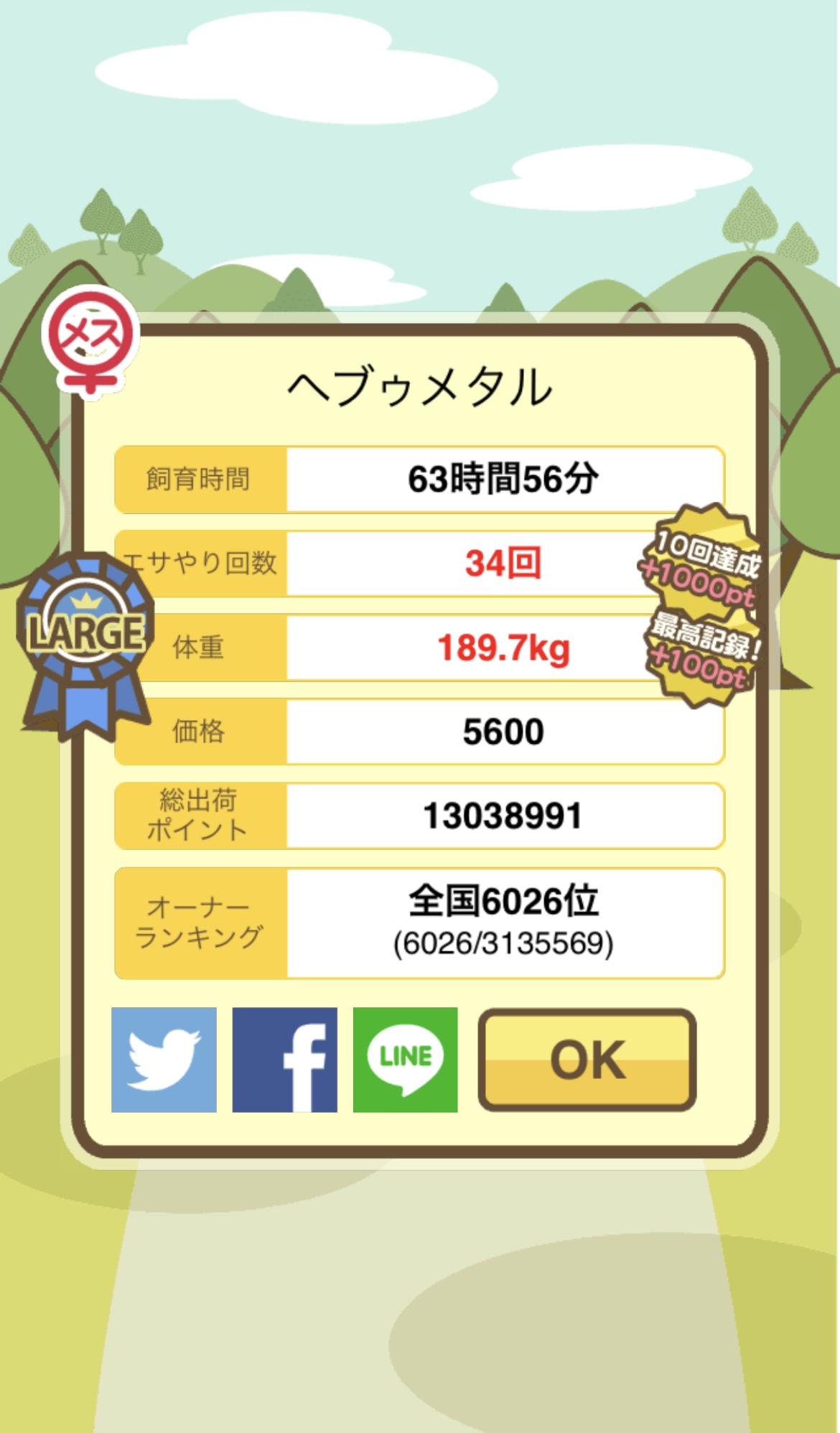The height and width of the screenshot is (1433, 840).
Task: Share the result via LINE
Action: click(405, 1060)
